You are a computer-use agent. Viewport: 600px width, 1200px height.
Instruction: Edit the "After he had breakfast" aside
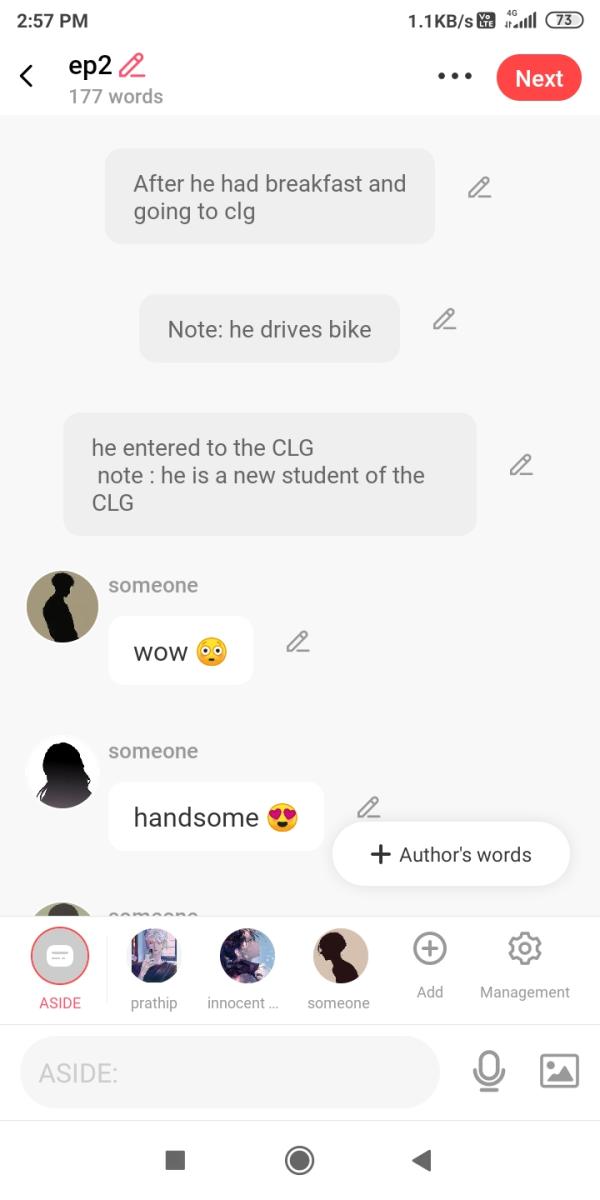coord(479,187)
